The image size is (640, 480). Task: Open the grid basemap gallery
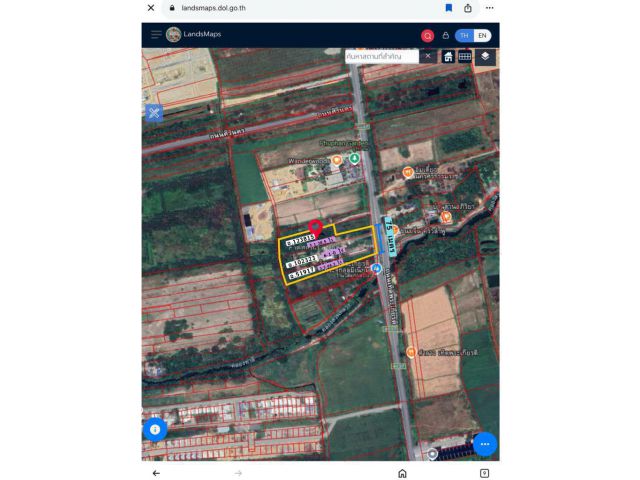[x=466, y=57]
